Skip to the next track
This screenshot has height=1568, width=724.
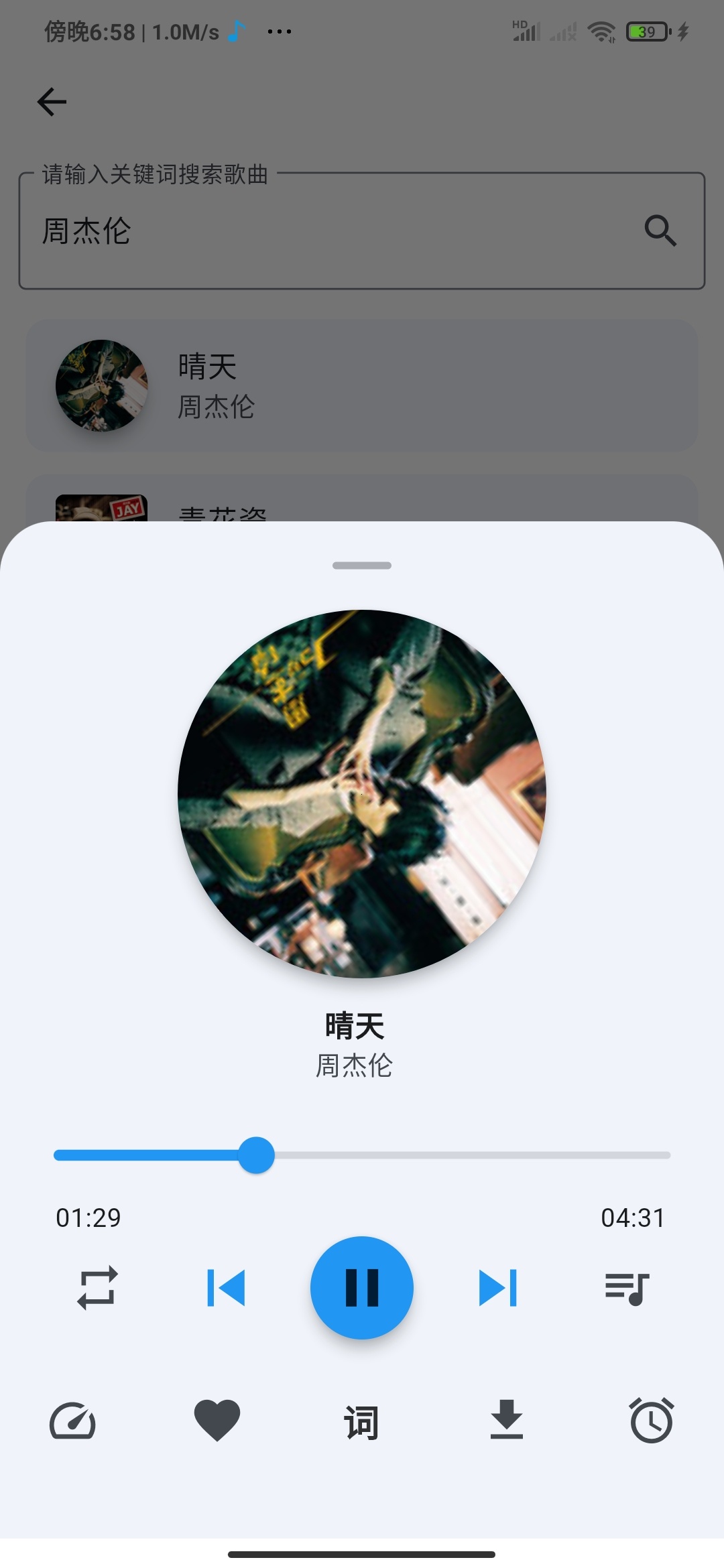click(x=496, y=1287)
